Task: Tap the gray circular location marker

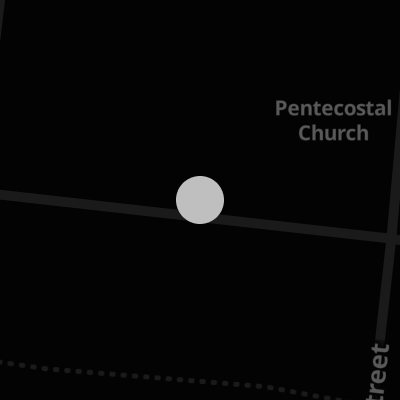Action: 200,200
